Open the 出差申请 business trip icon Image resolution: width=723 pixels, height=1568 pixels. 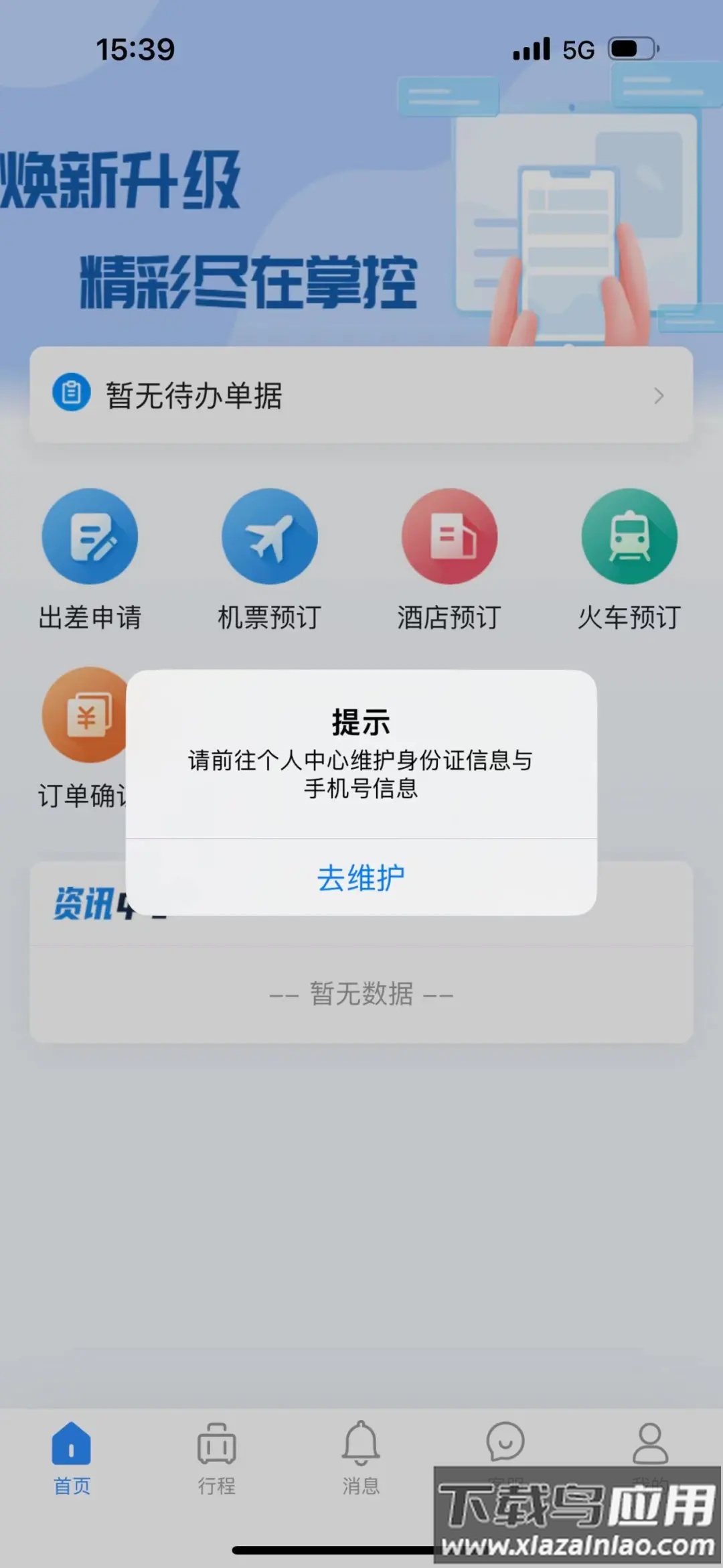click(90, 536)
